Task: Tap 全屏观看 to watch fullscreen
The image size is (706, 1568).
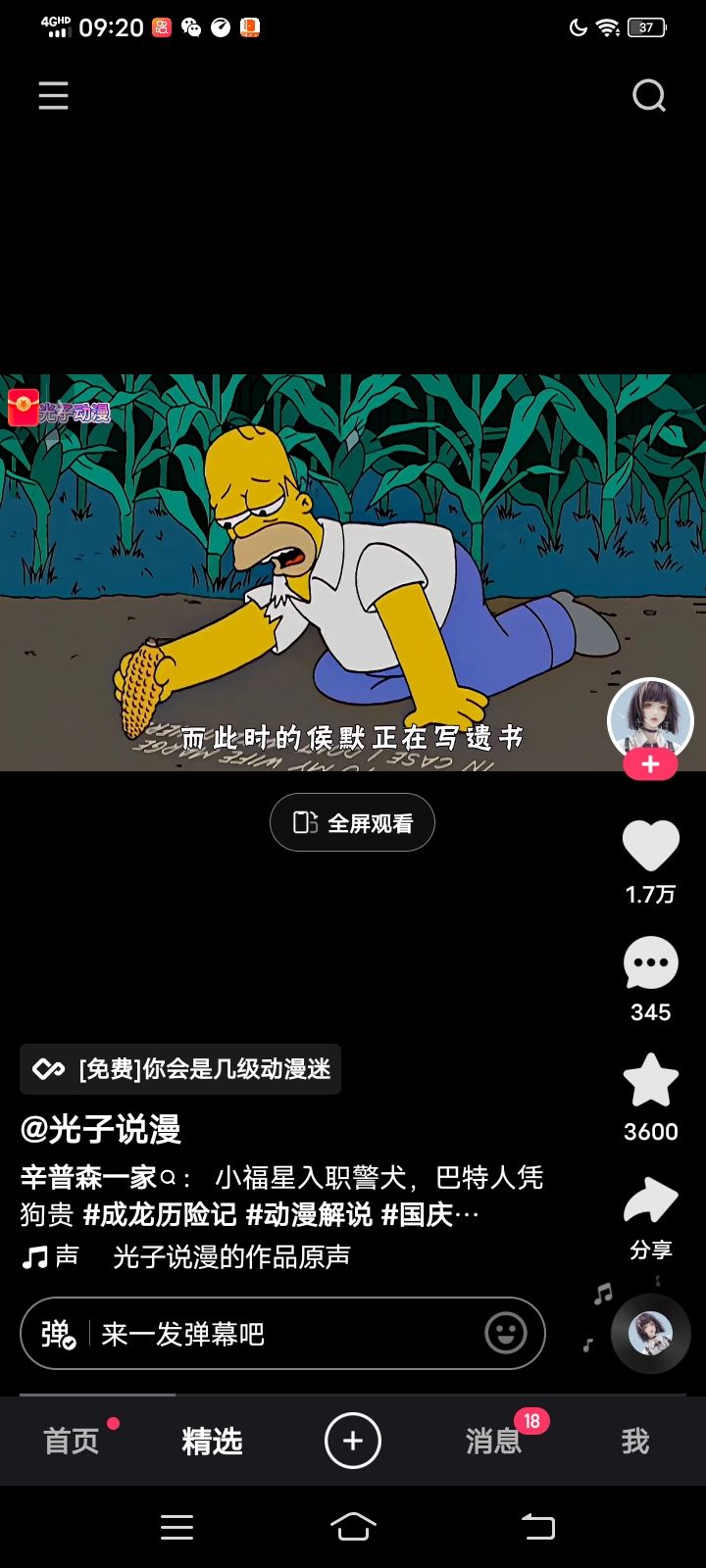Action: coord(352,822)
